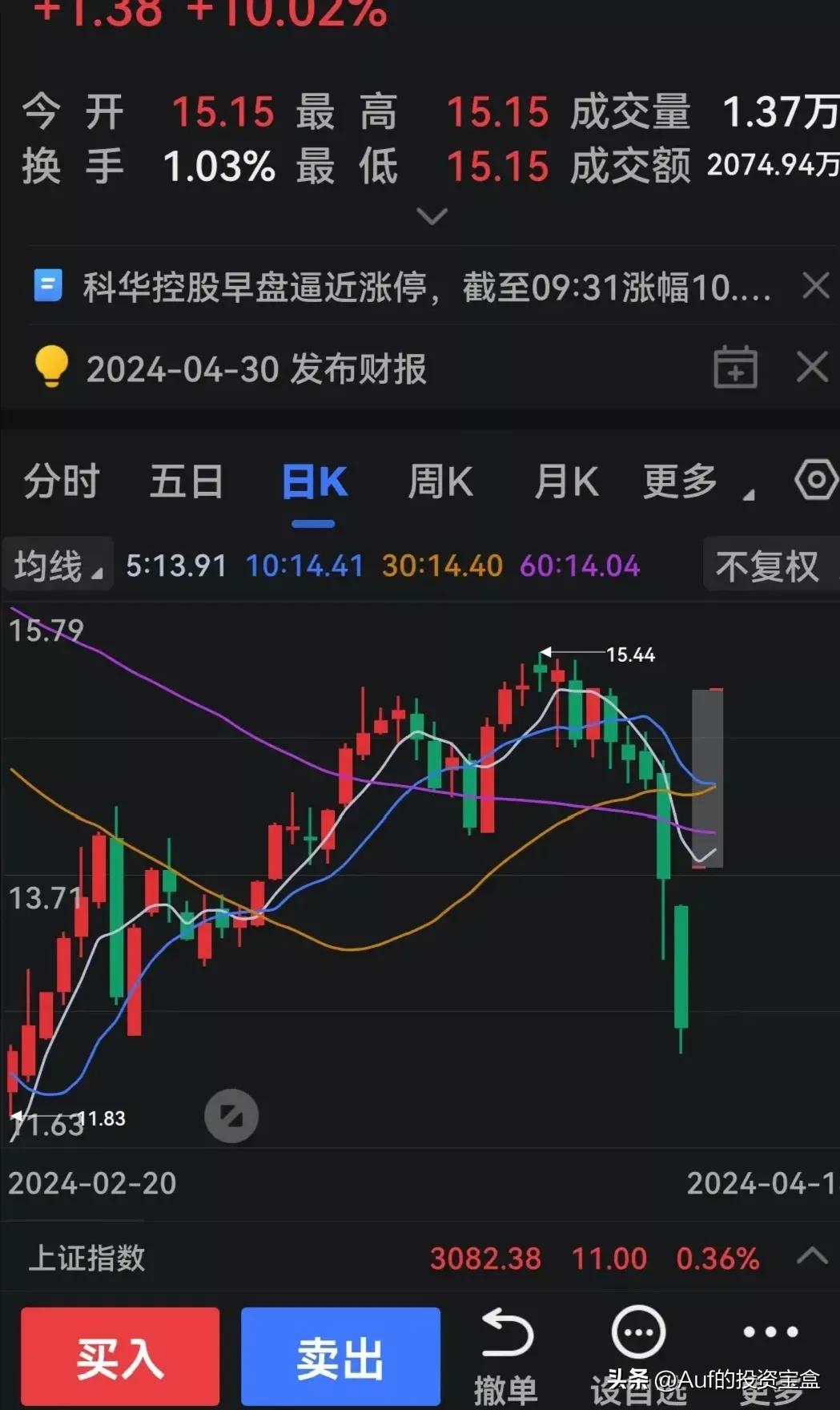Tap the calendar reminder icon for 发布财报
The image size is (840, 1410).
(735, 367)
